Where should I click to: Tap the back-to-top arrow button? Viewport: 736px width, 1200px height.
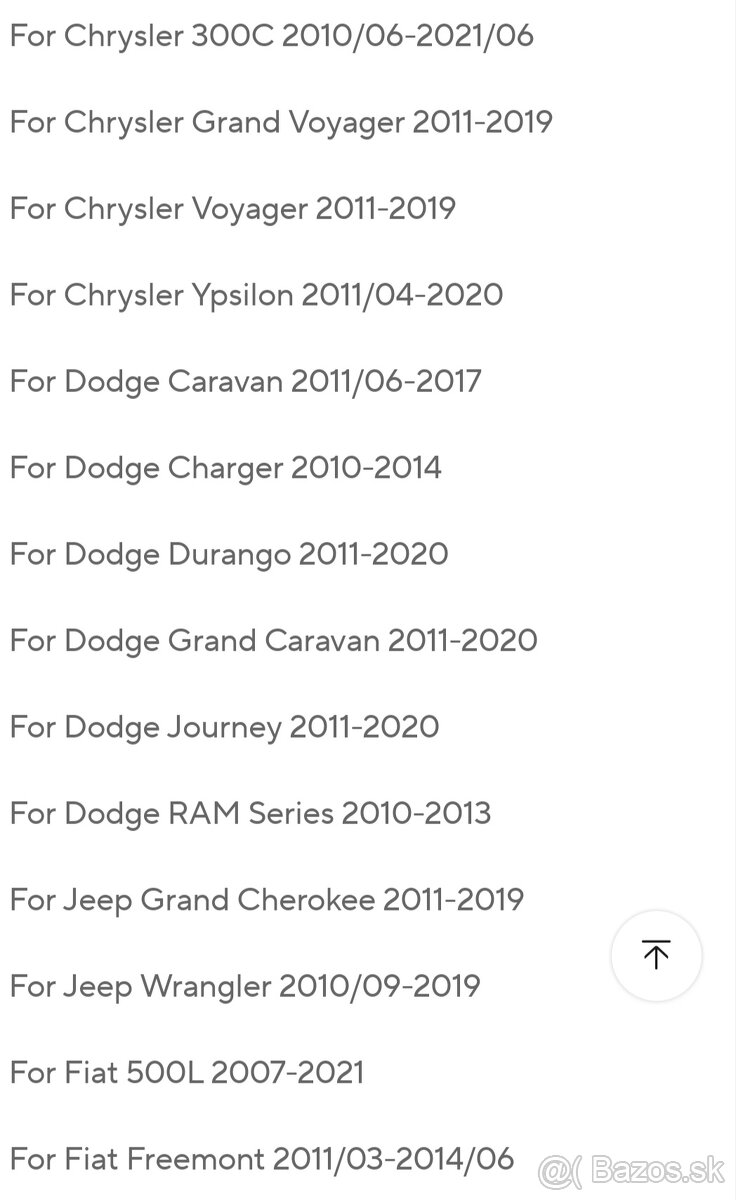coord(656,956)
